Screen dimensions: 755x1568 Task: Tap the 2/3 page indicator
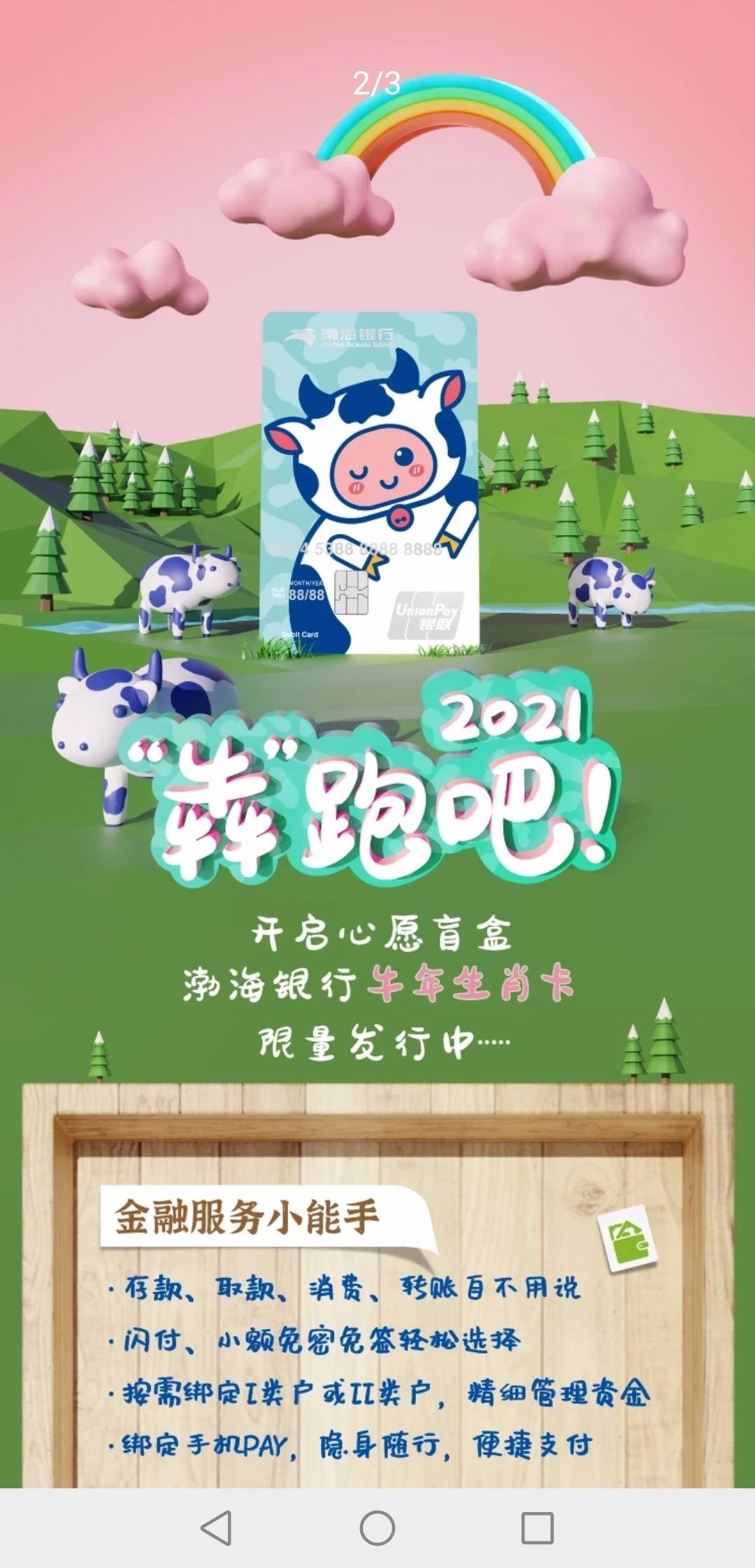376,84
